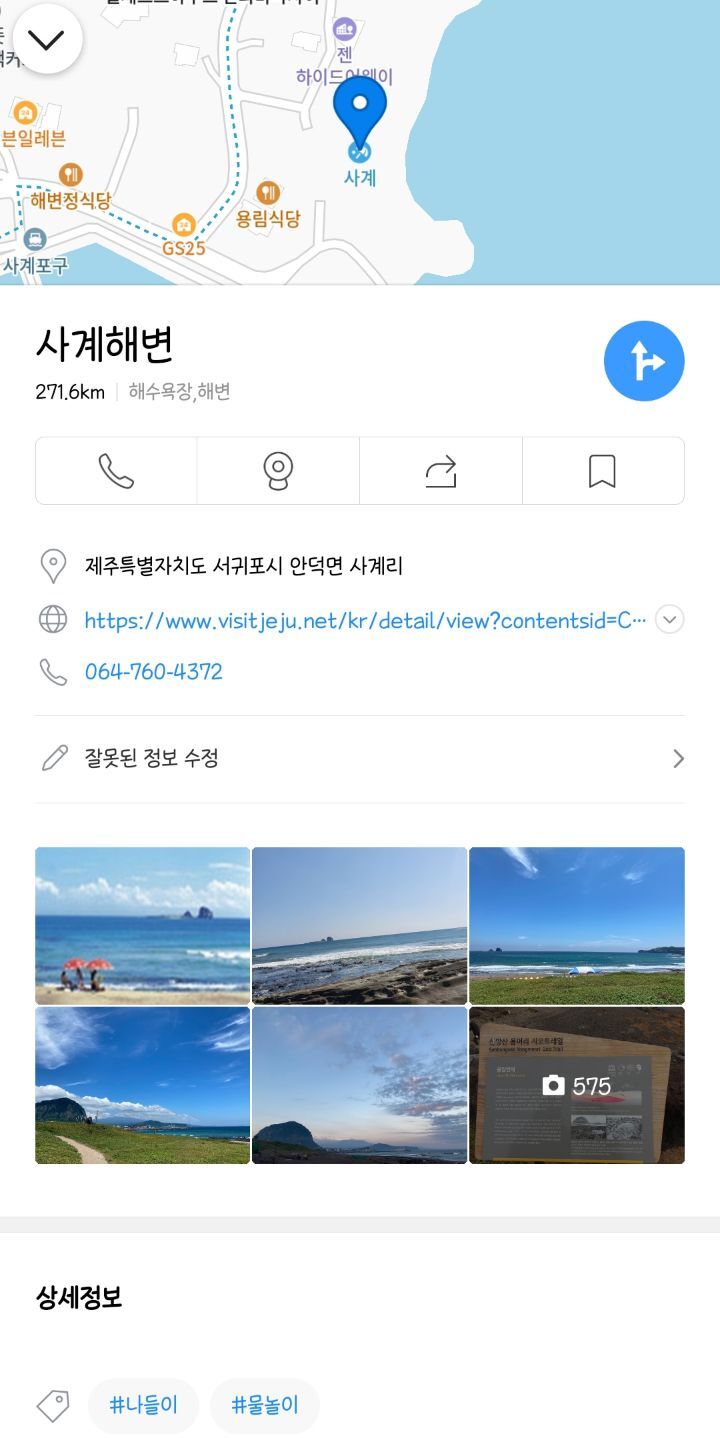The image size is (720, 1438).
Task: Share this place
Action: tap(440, 471)
